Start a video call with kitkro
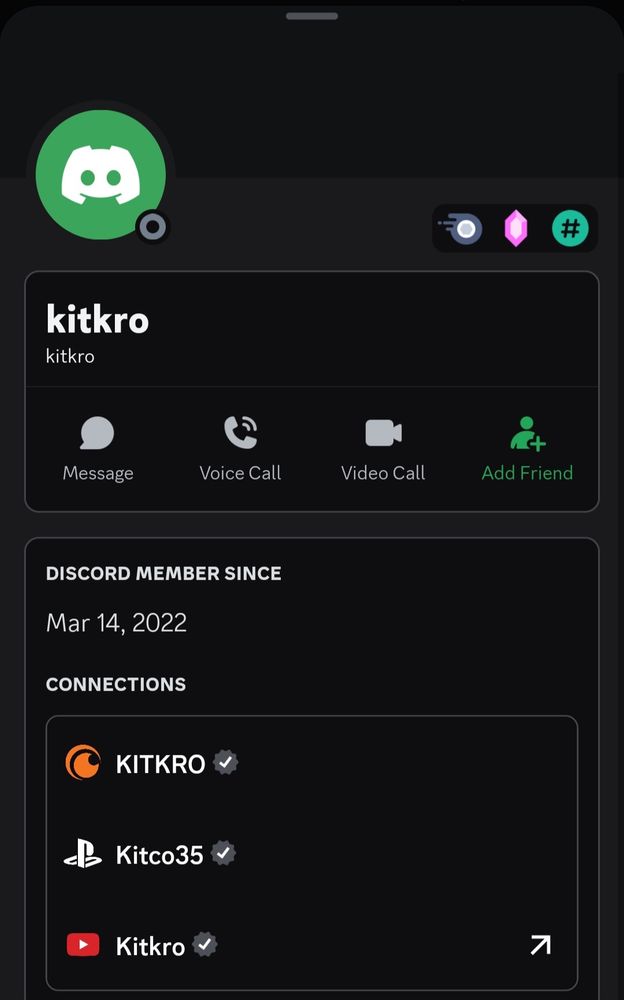The width and height of the screenshot is (624, 1000). [x=383, y=449]
